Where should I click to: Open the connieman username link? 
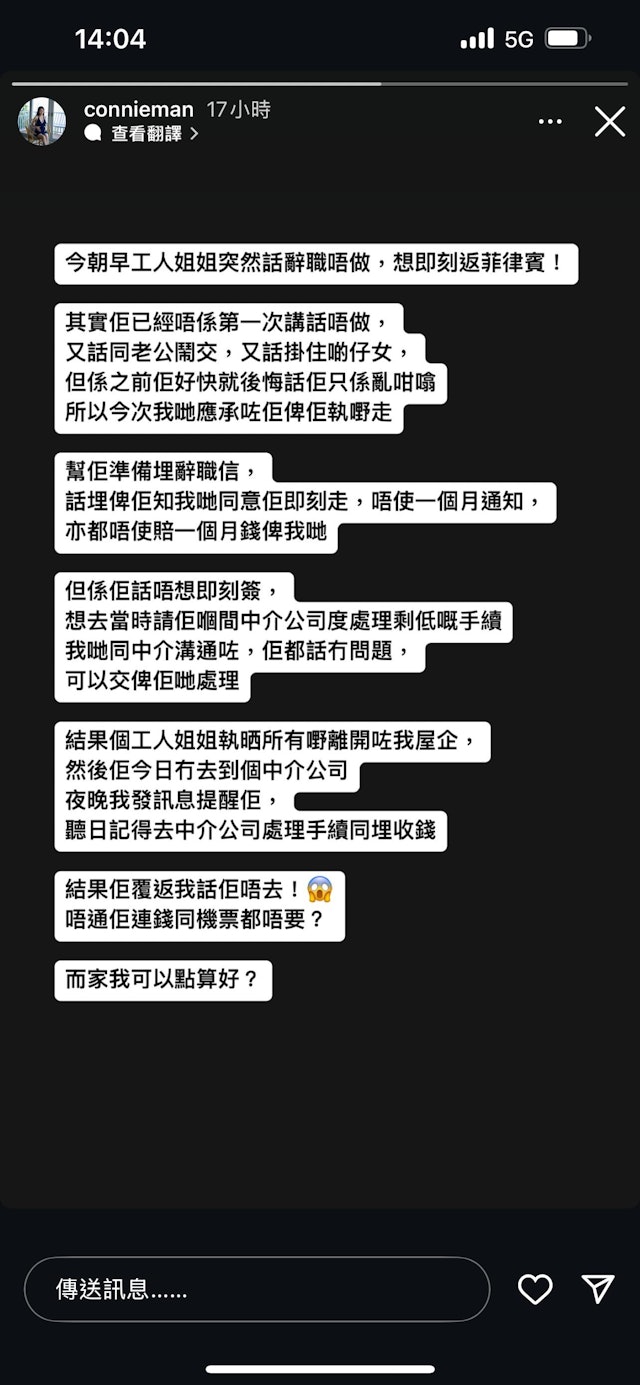tap(138, 110)
